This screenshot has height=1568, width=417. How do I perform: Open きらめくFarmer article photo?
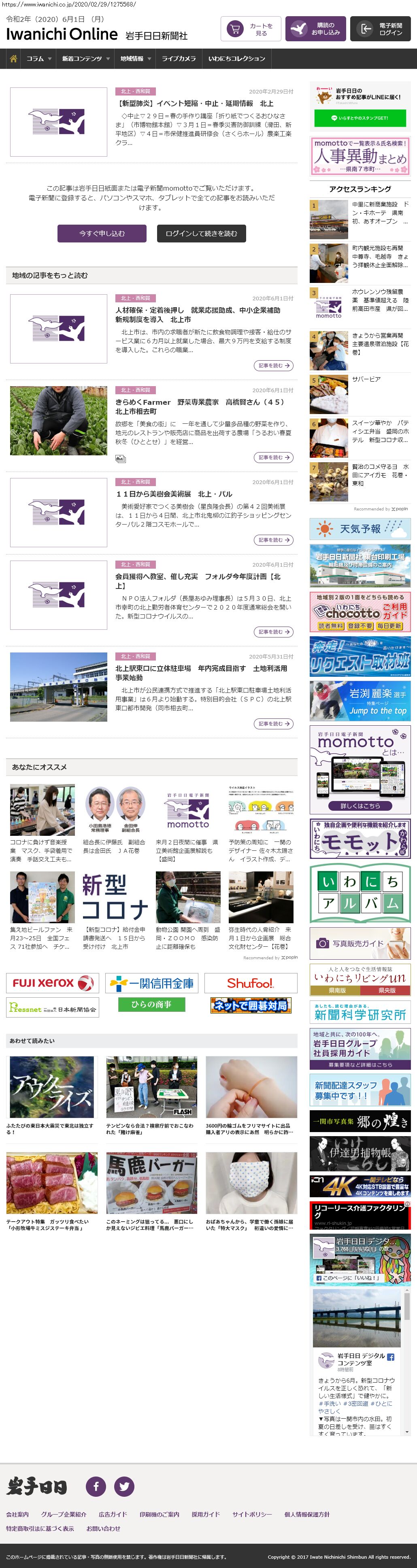pyautogui.click(x=58, y=421)
